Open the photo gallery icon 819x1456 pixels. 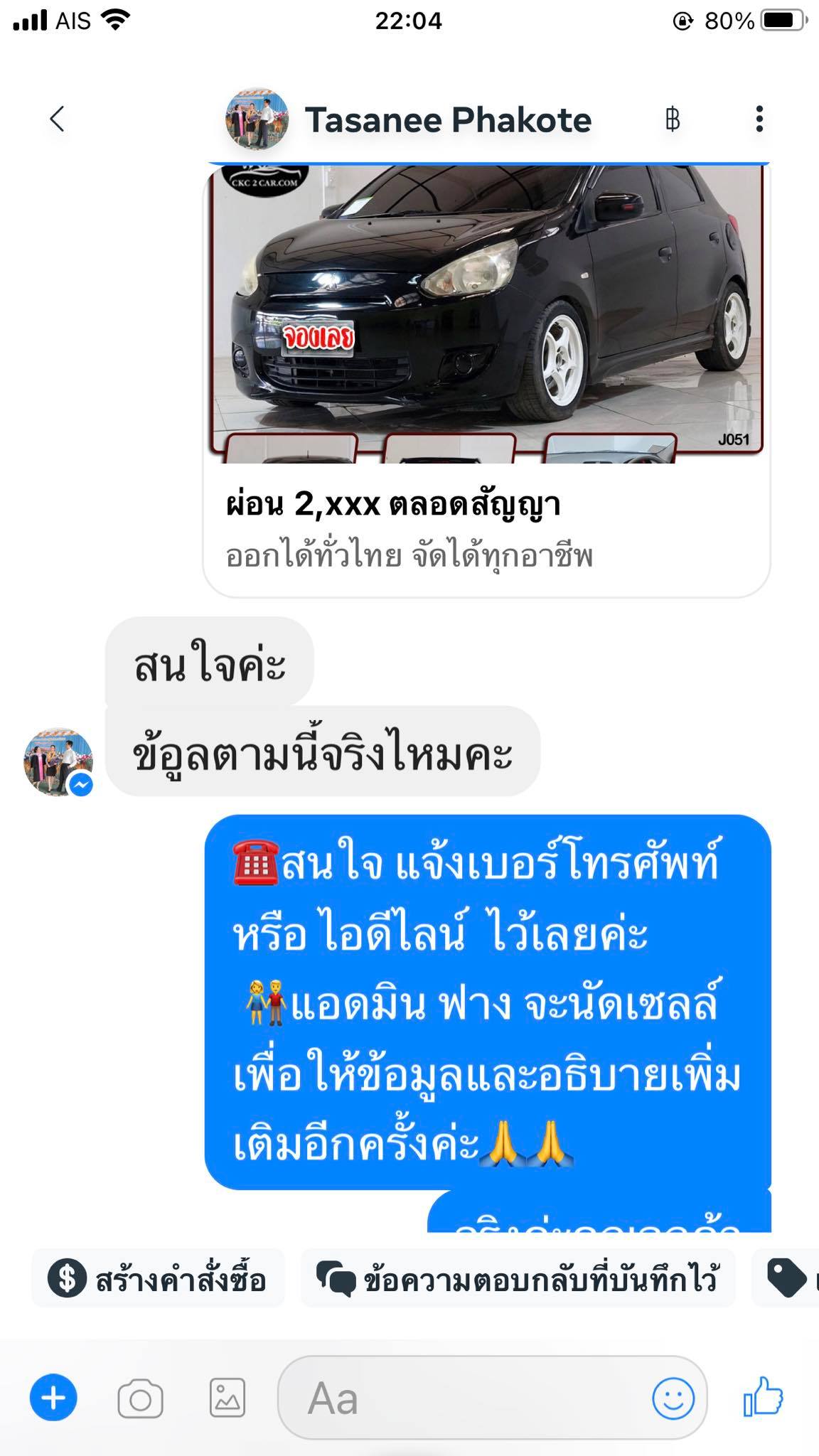coord(227,1399)
